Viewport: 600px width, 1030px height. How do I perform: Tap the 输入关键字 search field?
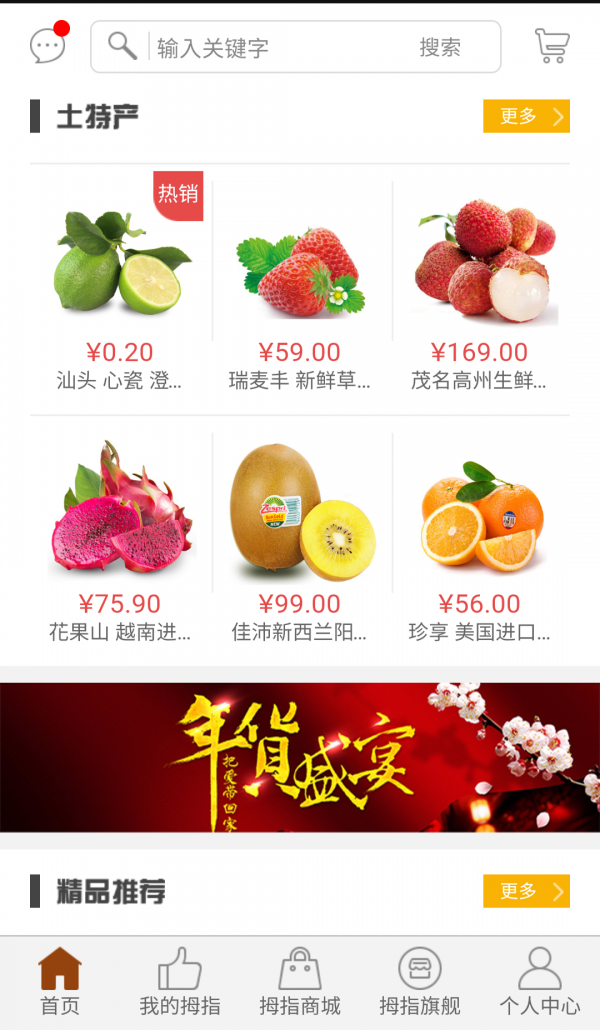280,47
